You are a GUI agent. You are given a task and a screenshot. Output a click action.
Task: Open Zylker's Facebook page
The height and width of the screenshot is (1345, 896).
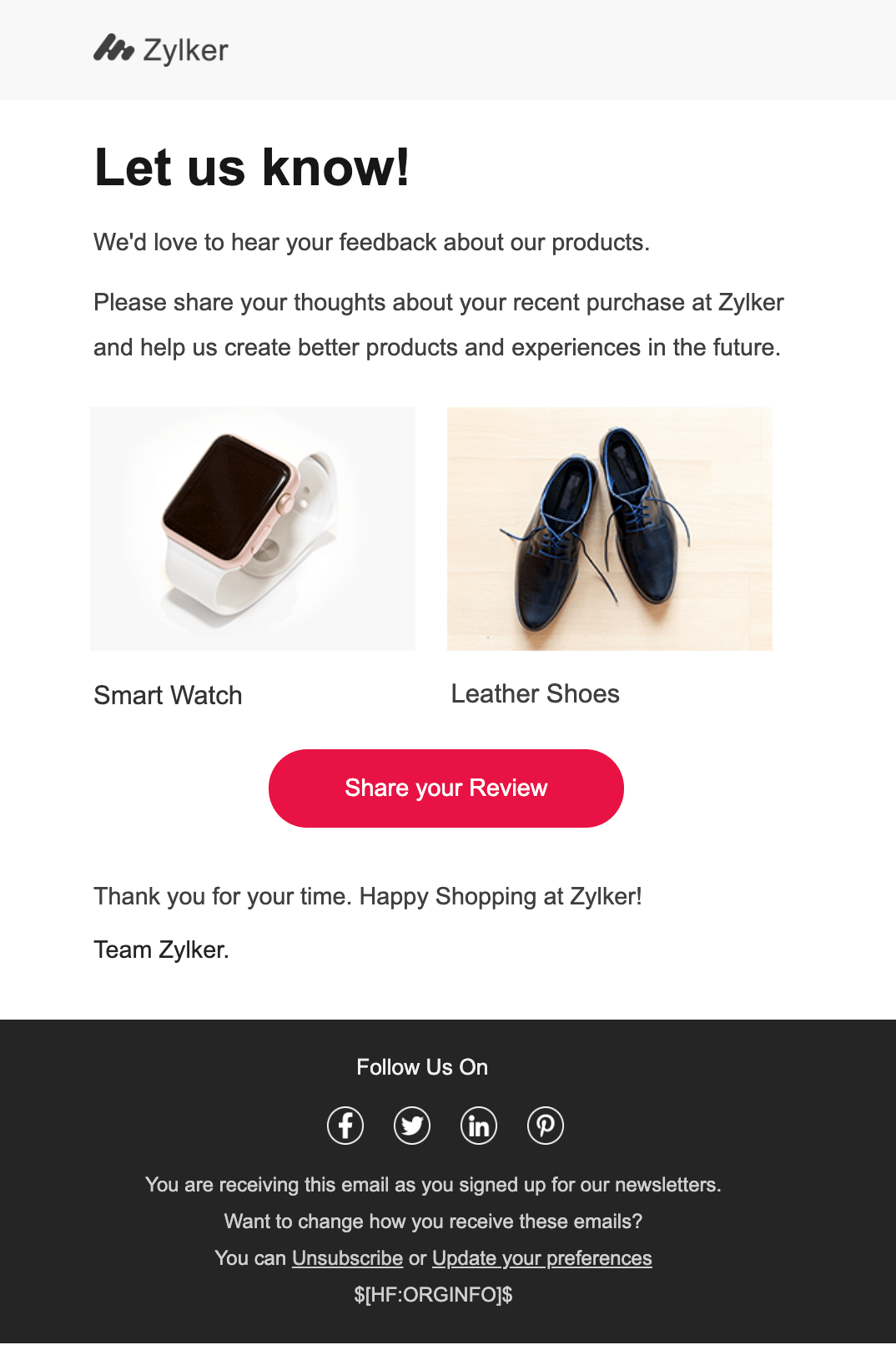click(345, 1126)
